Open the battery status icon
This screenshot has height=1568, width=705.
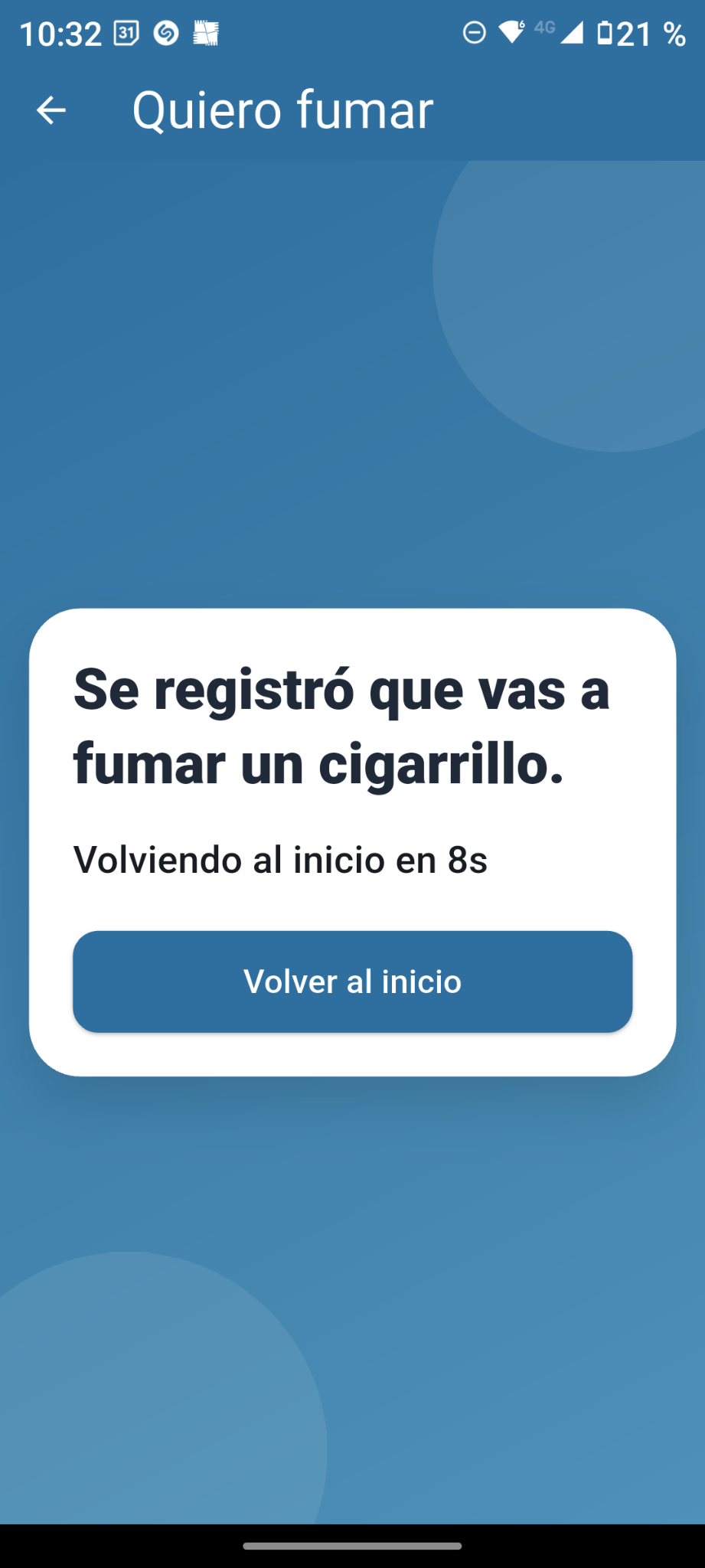pos(605,32)
